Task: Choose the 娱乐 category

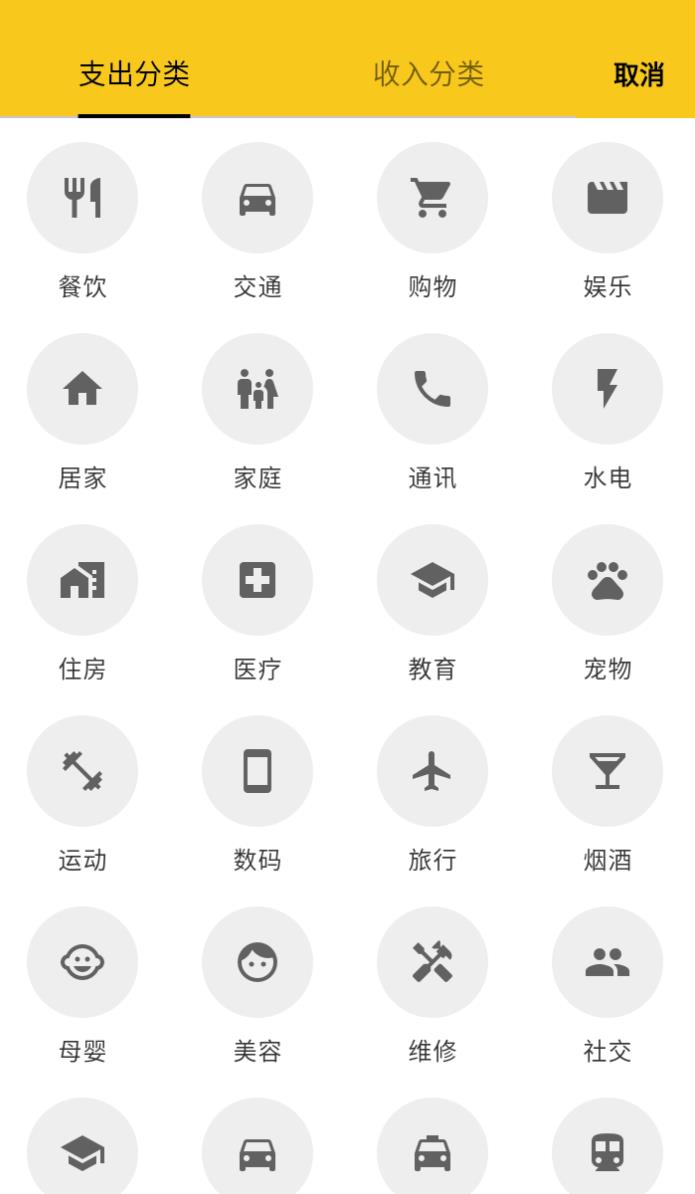Action: coord(607,198)
